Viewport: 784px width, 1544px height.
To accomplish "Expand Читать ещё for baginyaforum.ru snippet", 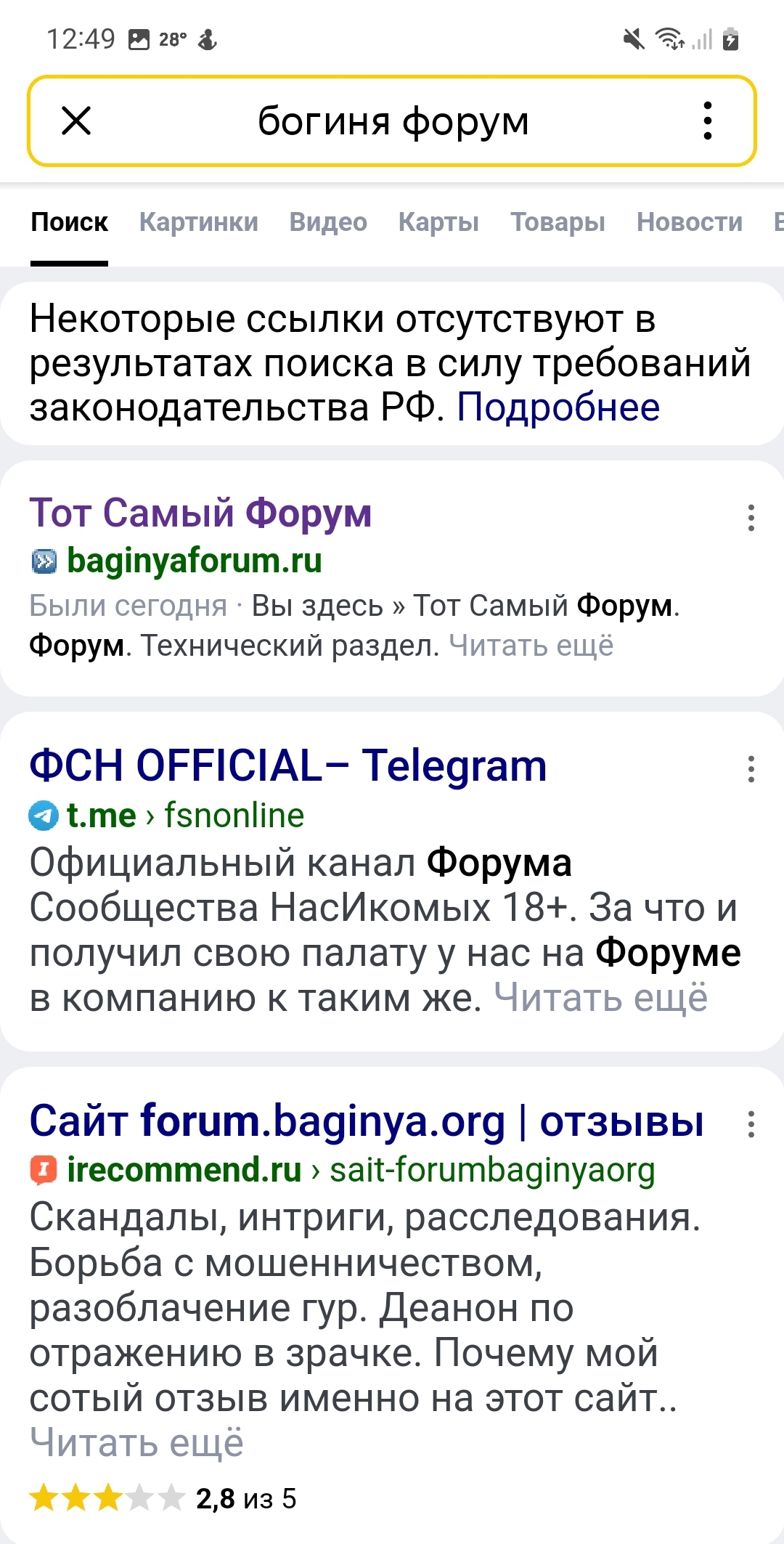I will click(x=531, y=645).
